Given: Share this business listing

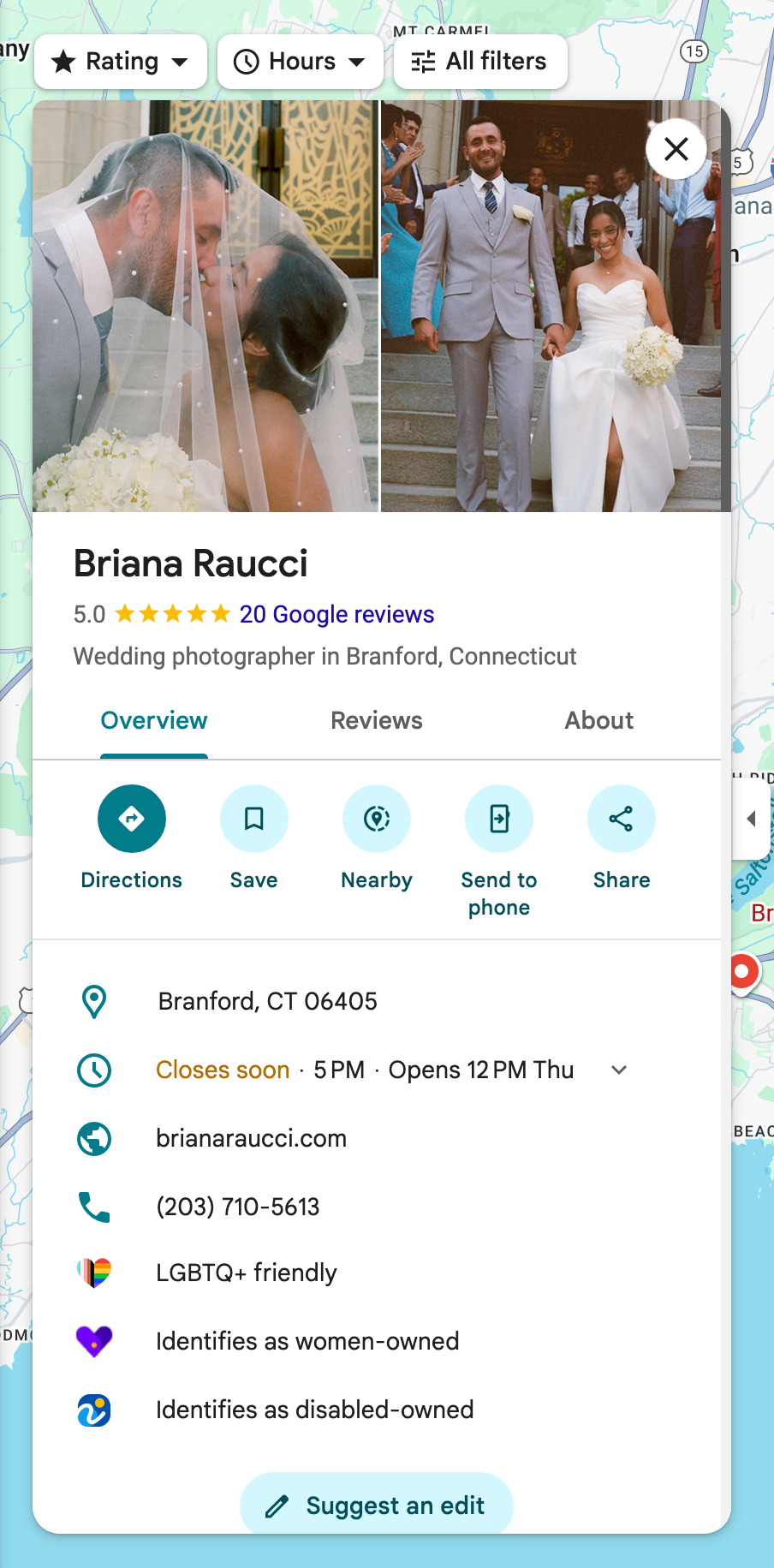Looking at the screenshot, I should coord(622,838).
